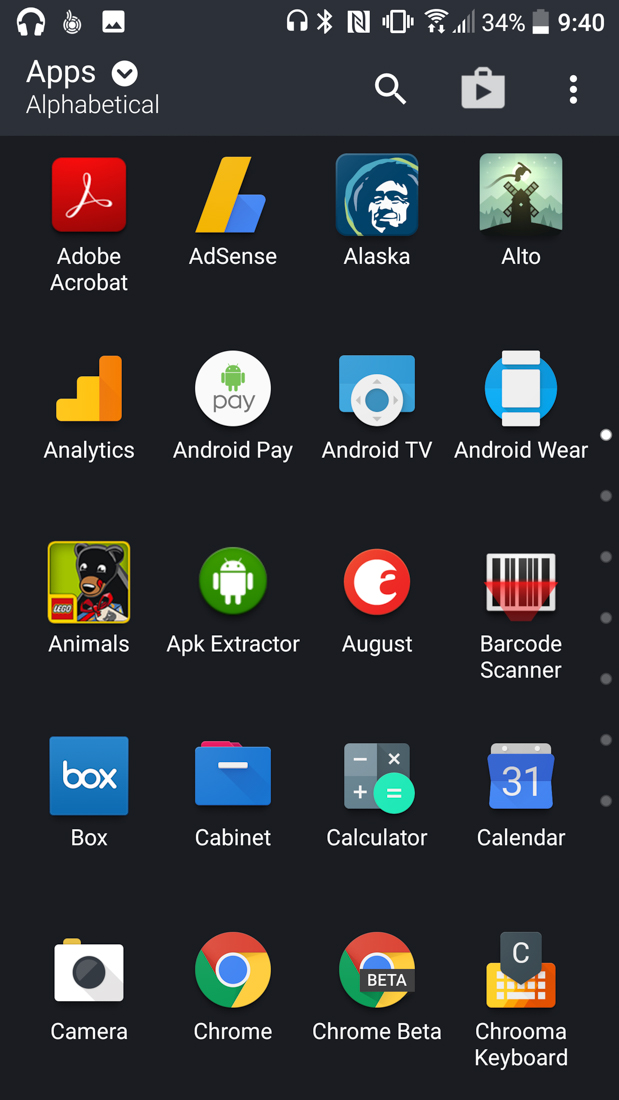Image resolution: width=619 pixels, height=1100 pixels.
Task: Open the AdSense app
Action: (233, 195)
